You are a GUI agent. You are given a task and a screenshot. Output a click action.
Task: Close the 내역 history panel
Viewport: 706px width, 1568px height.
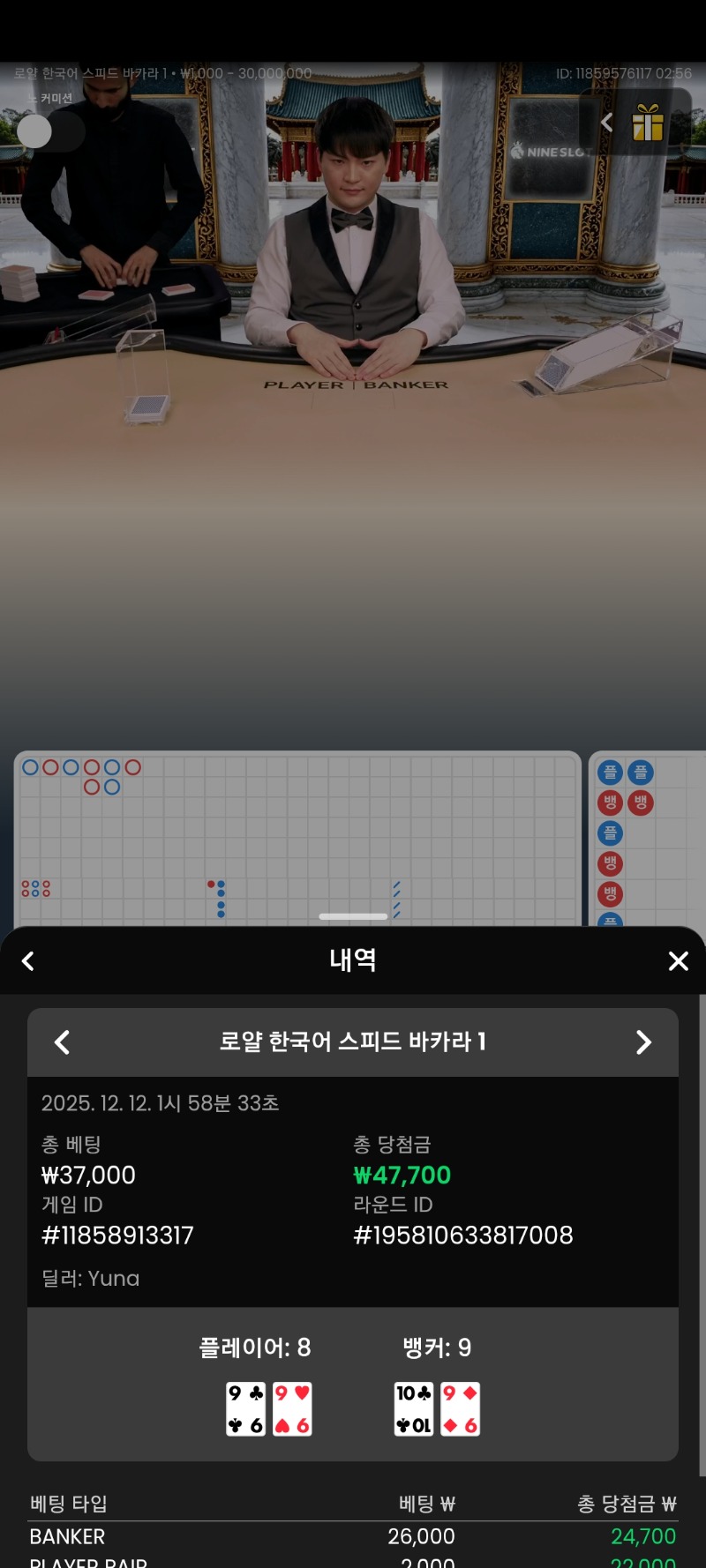[678, 961]
